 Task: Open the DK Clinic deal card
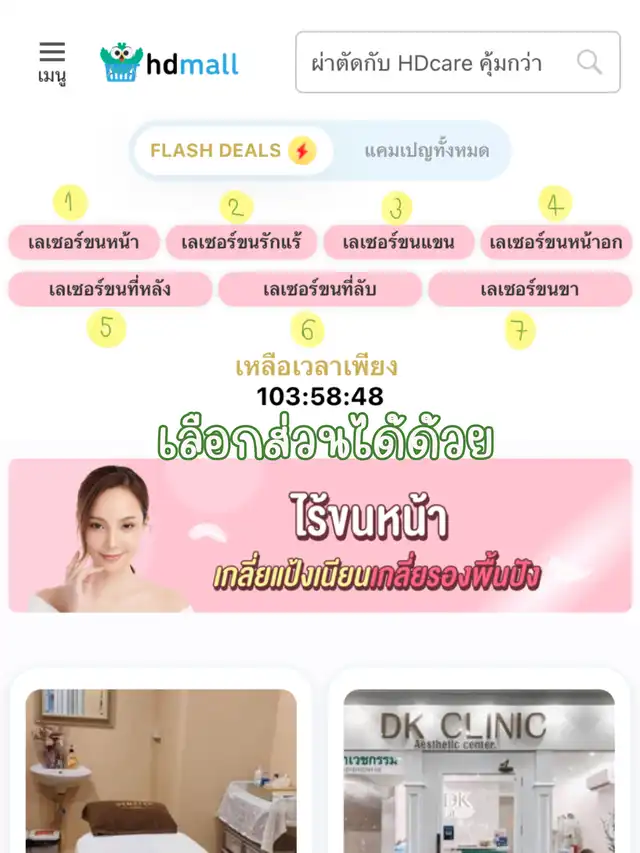pos(479,770)
